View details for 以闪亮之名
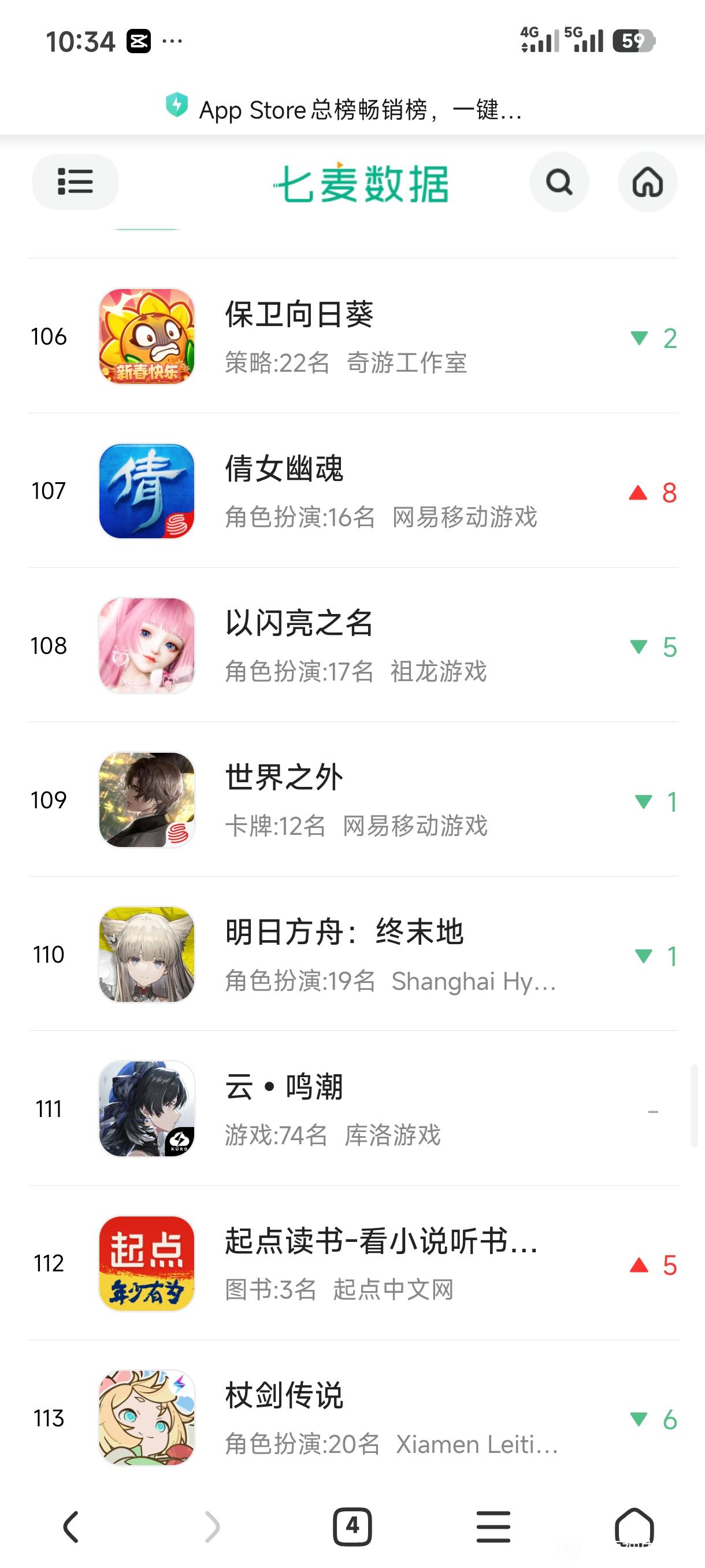This screenshot has width=705, height=1568. (x=353, y=645)
